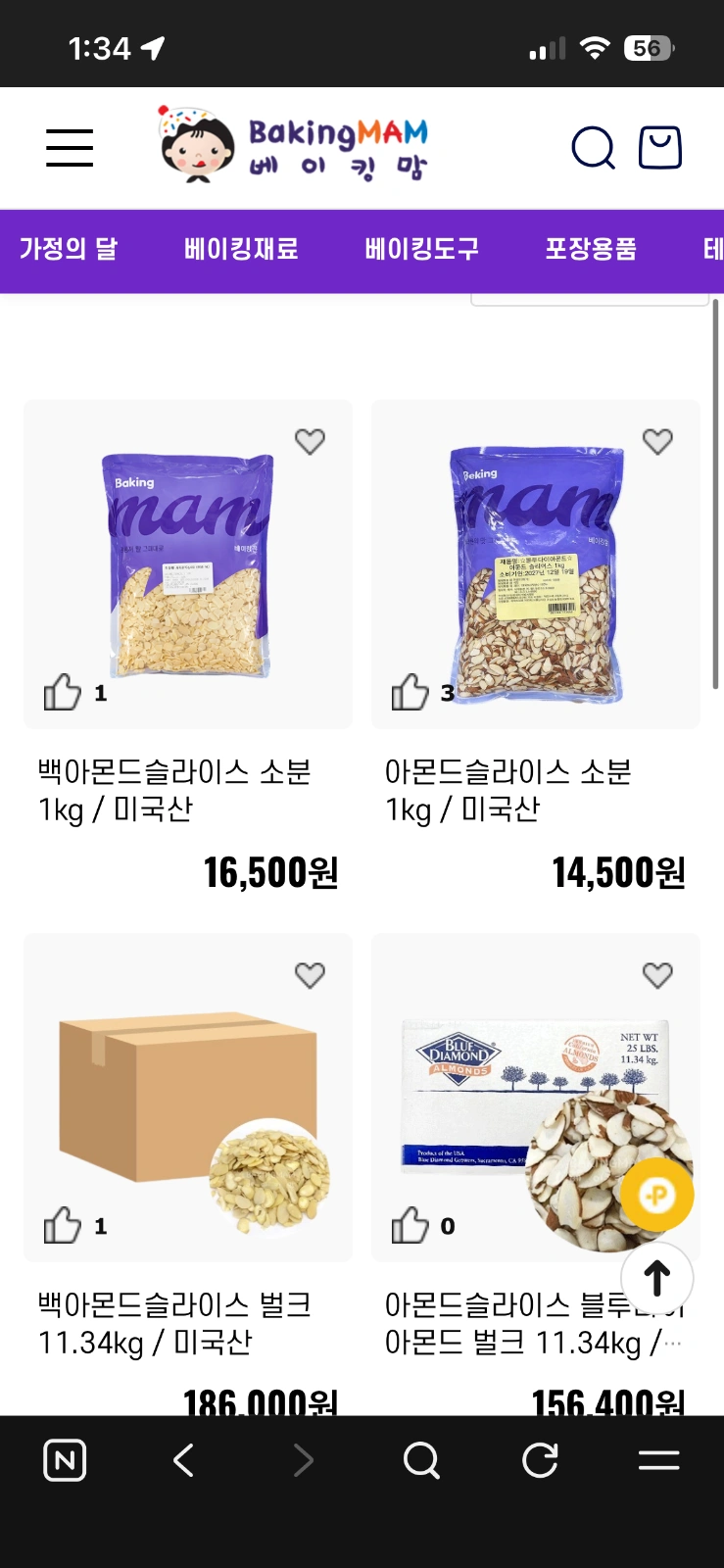724x1568 pixels.
Task: Switch to the 베이킹재료 tab
Action: (x=241, y=249)
